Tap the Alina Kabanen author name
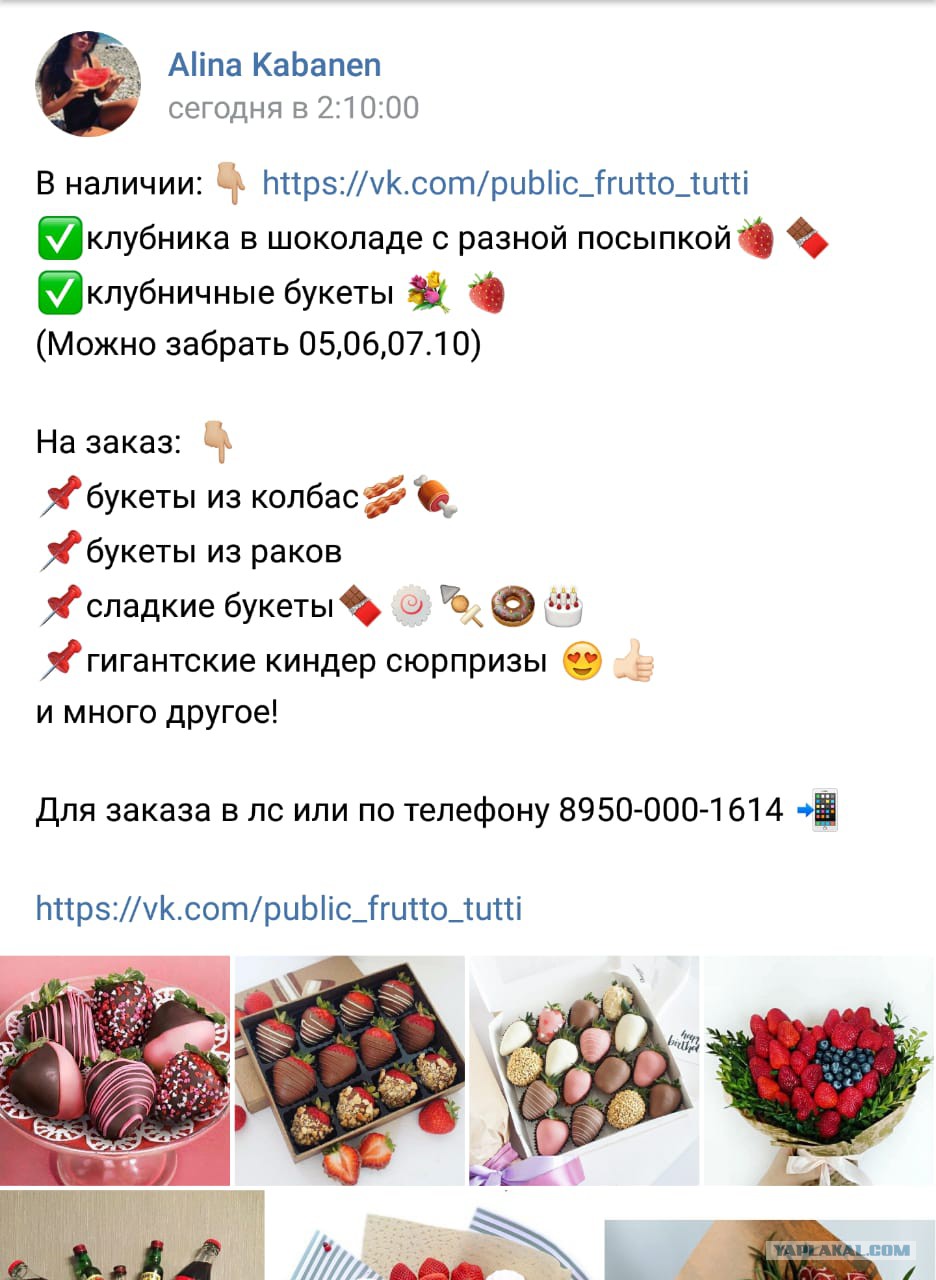The height and width of the screenshot is (1280, 936). [x=274, y=65]
